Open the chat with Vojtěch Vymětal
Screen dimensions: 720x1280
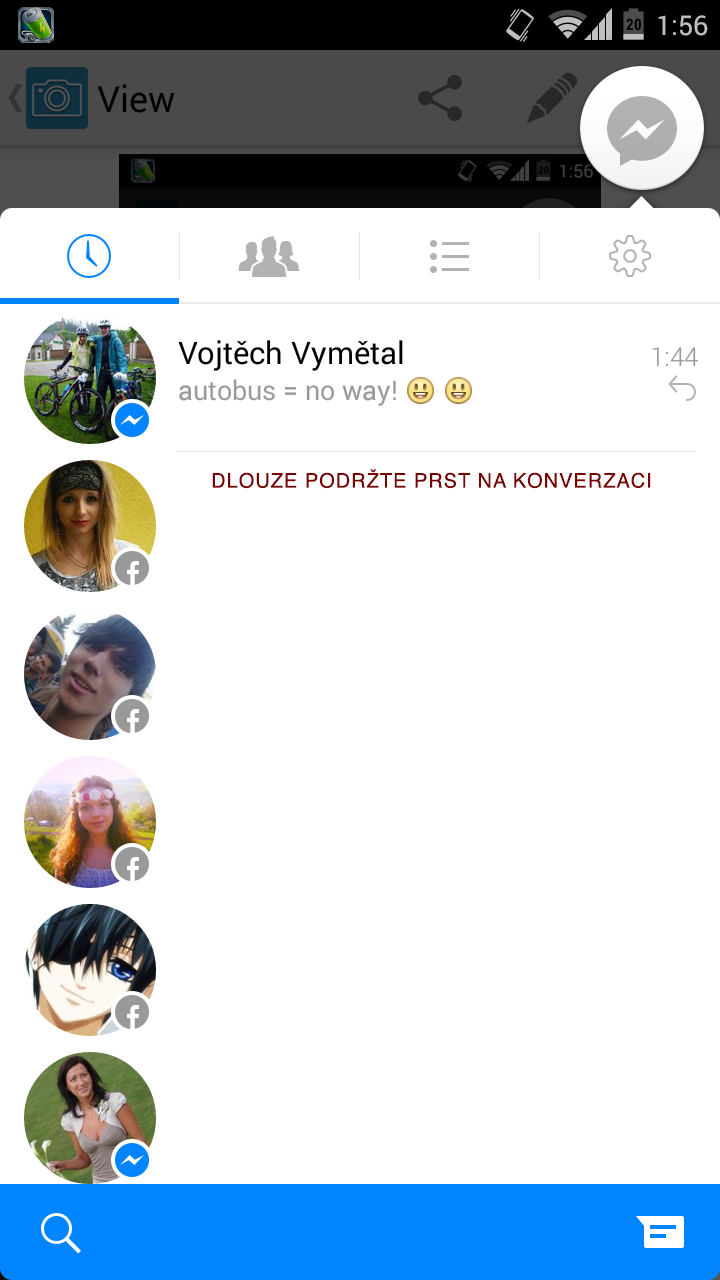(x=400, y=372)
